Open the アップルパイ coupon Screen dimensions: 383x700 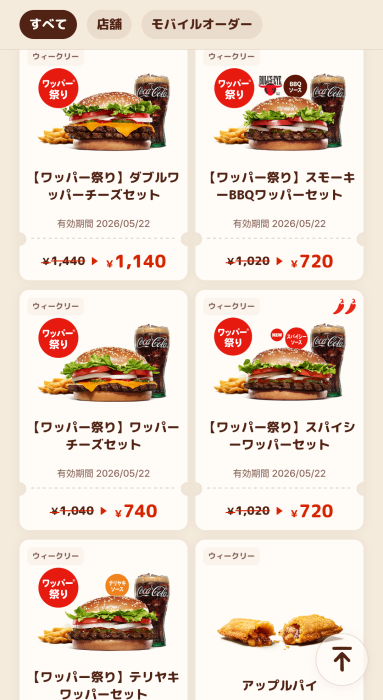pyautogui.click(x=279, y=621)
